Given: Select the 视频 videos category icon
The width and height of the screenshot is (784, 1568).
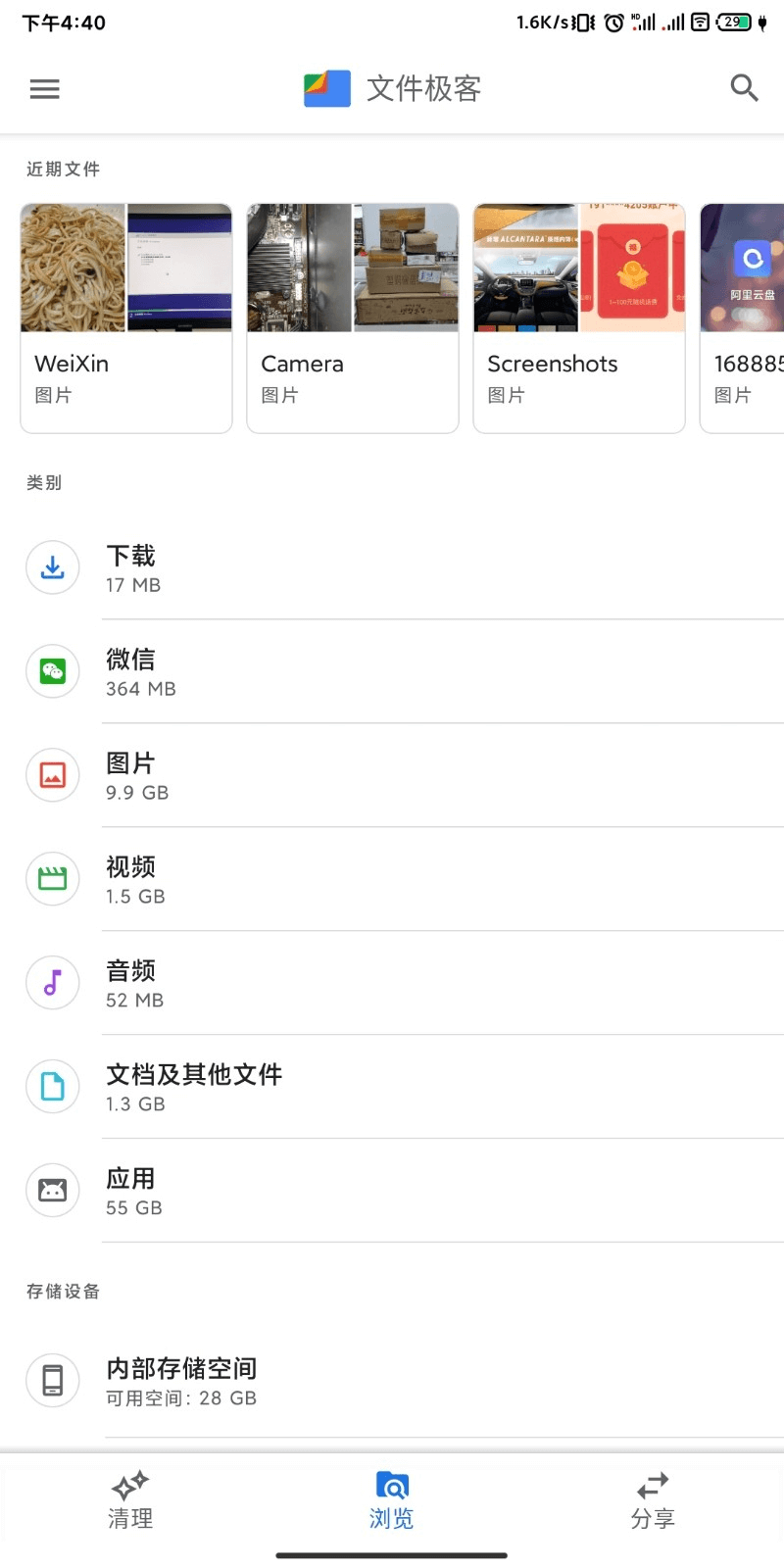Looking at the screenshot, I should tap(52, 879).
